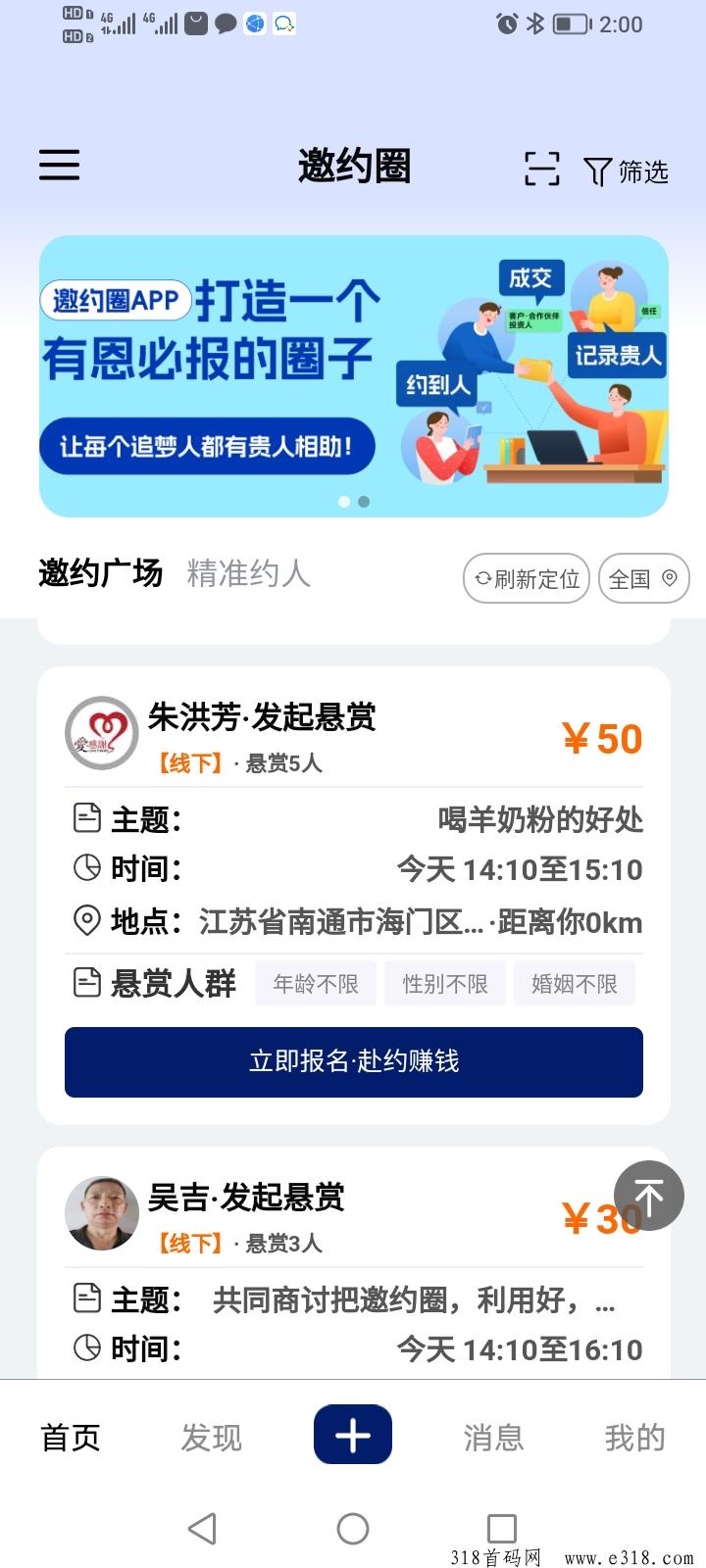
Task: Tap the system back button
Action: (202, 1528)
